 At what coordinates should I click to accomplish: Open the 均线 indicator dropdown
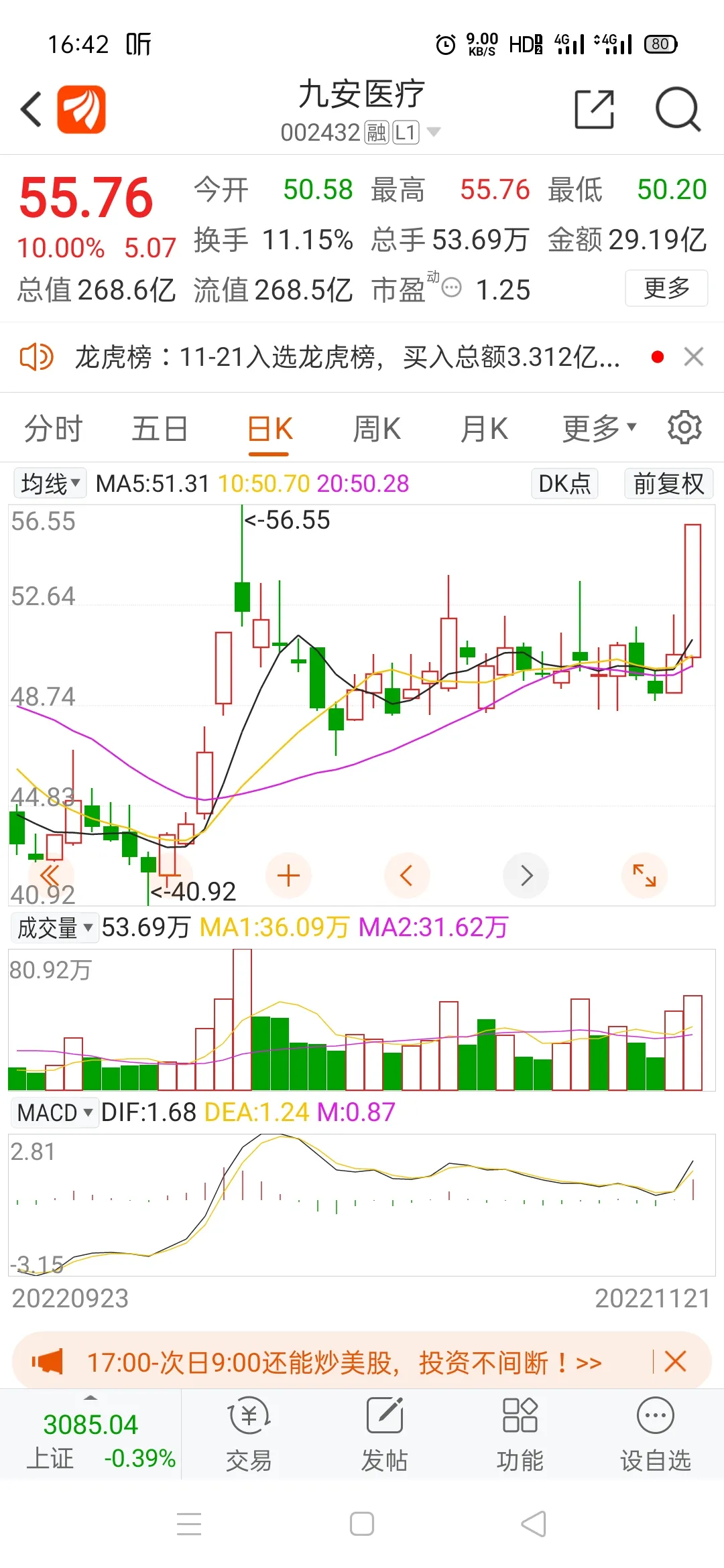pos(50,483)
